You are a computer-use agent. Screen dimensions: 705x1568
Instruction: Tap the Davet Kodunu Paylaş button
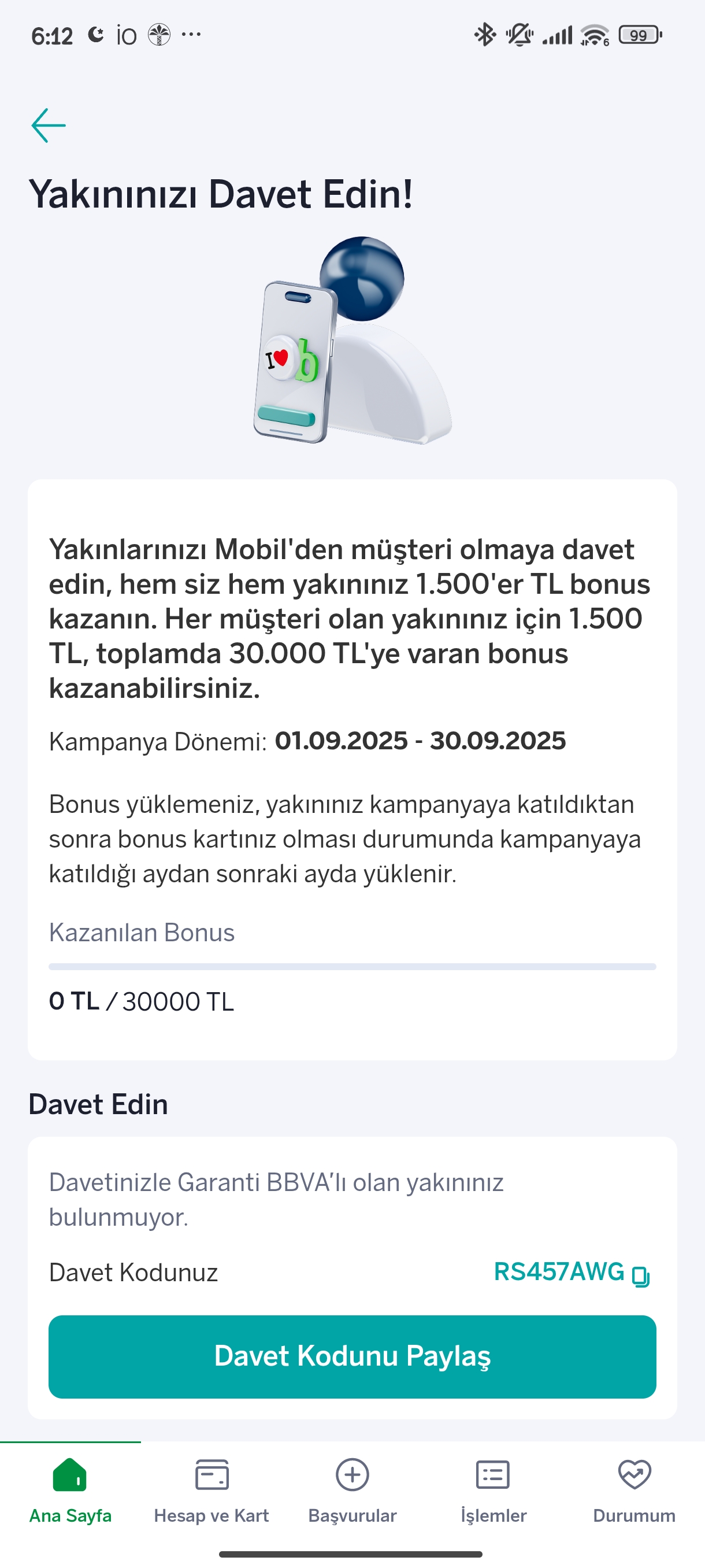[352, 1357]
